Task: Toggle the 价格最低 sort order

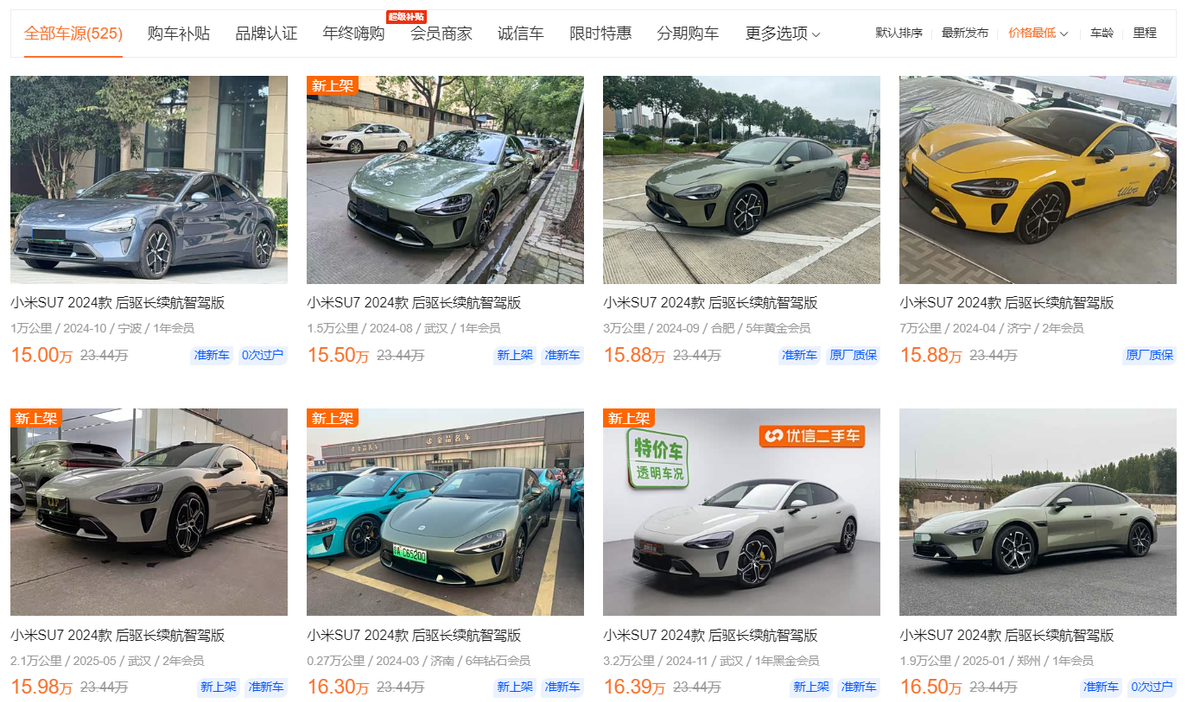Action: coord(1038,33)
